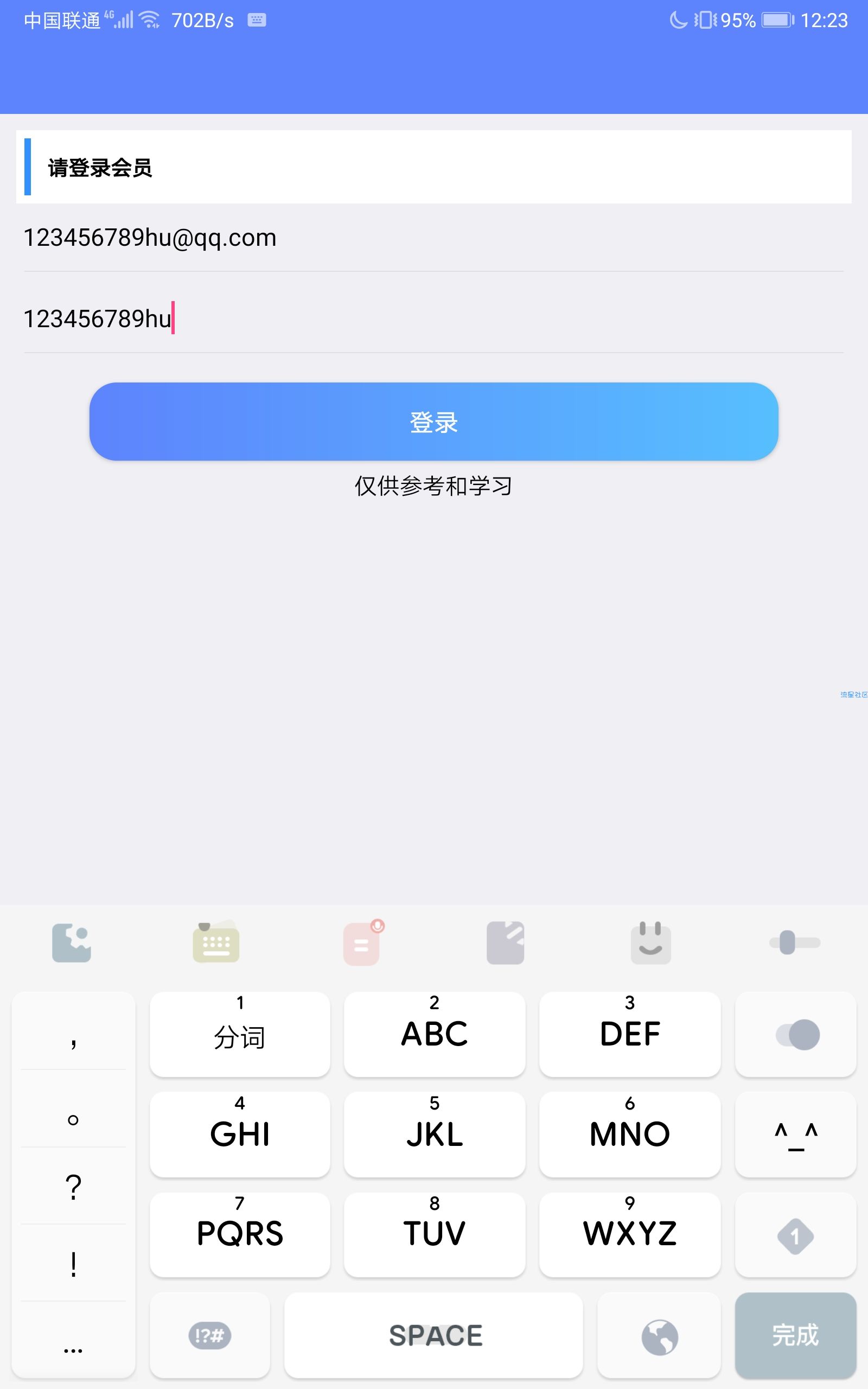Focus the password field 123456789hu
The height and width of the screenshot is (1389, 868).
[x=433, y=319]
